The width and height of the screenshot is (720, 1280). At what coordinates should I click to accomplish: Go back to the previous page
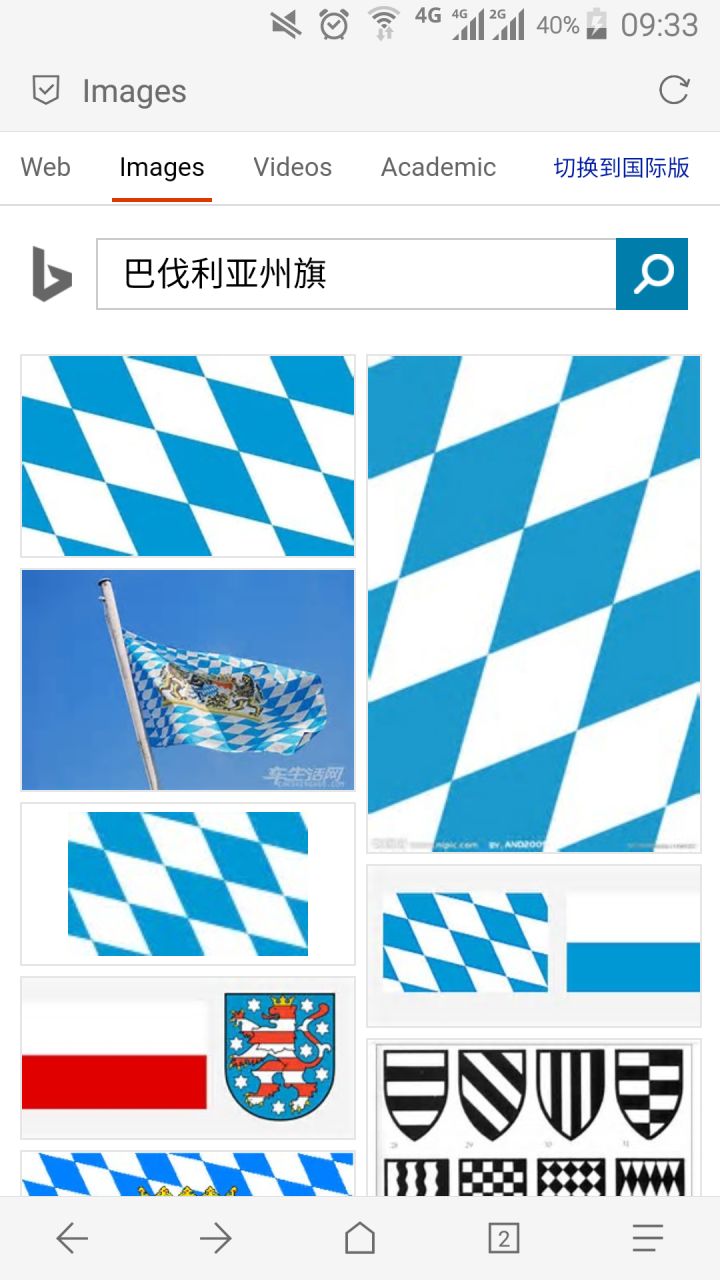click(x=72, y=1239)
